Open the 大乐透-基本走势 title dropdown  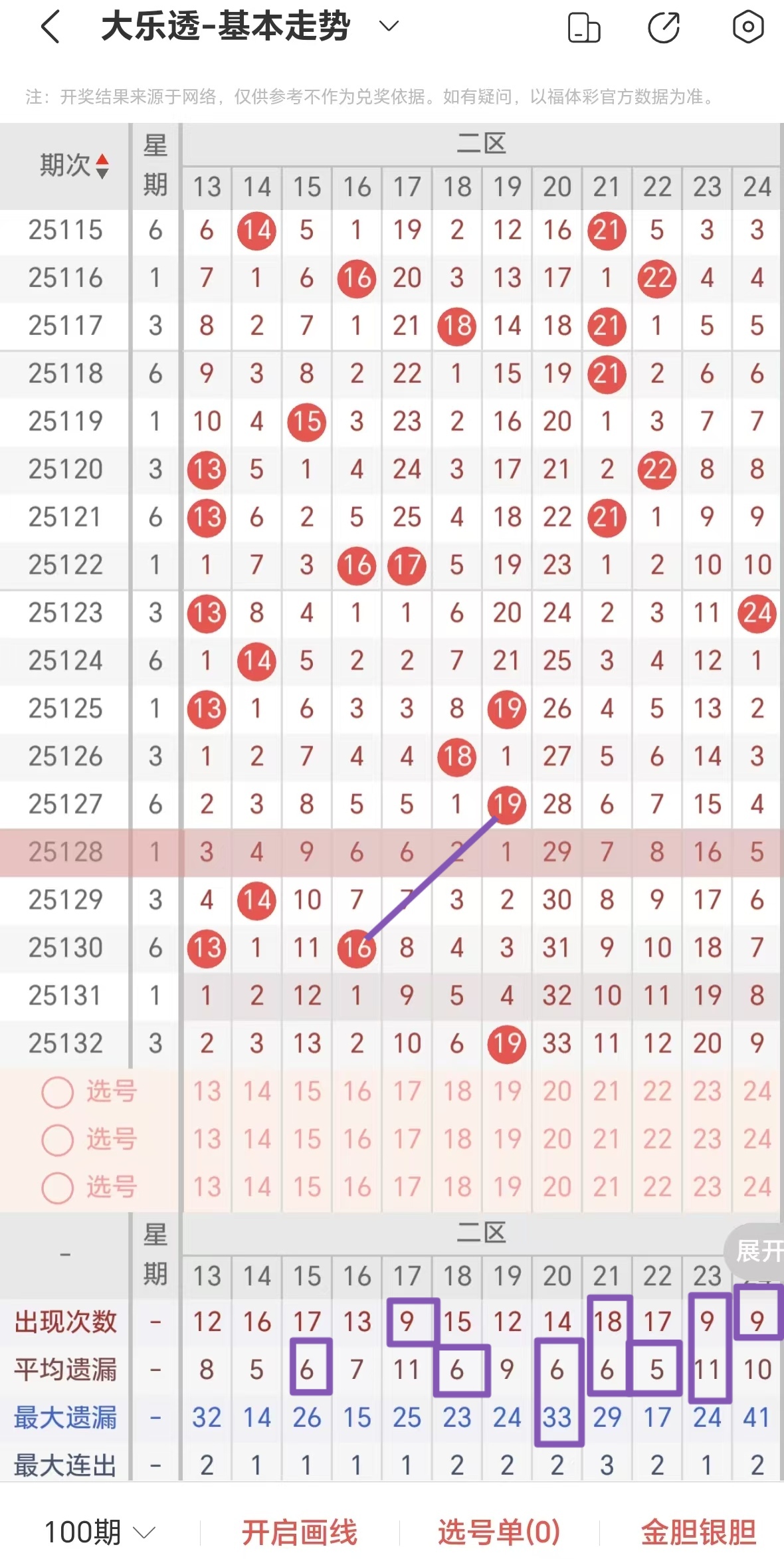pyautogui.click(x=389, y=27)
